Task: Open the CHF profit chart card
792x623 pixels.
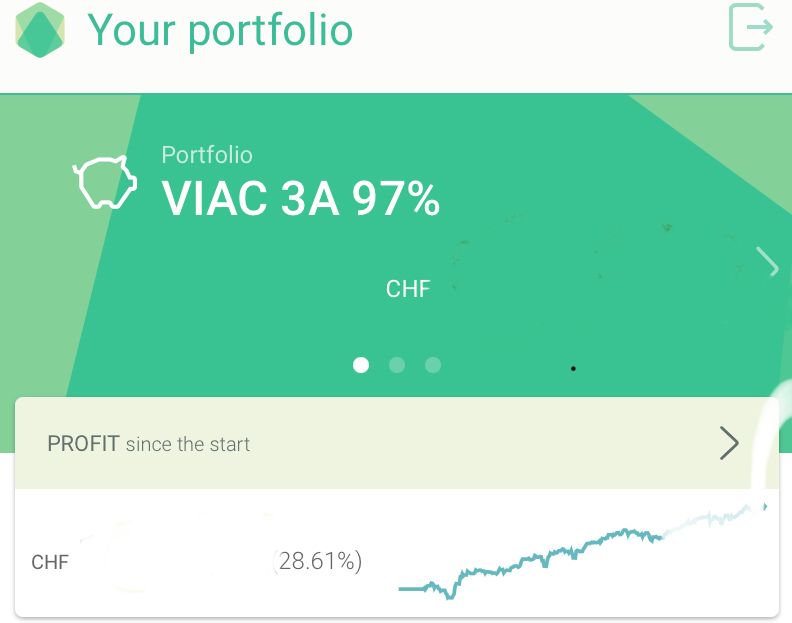Action: 396,560
